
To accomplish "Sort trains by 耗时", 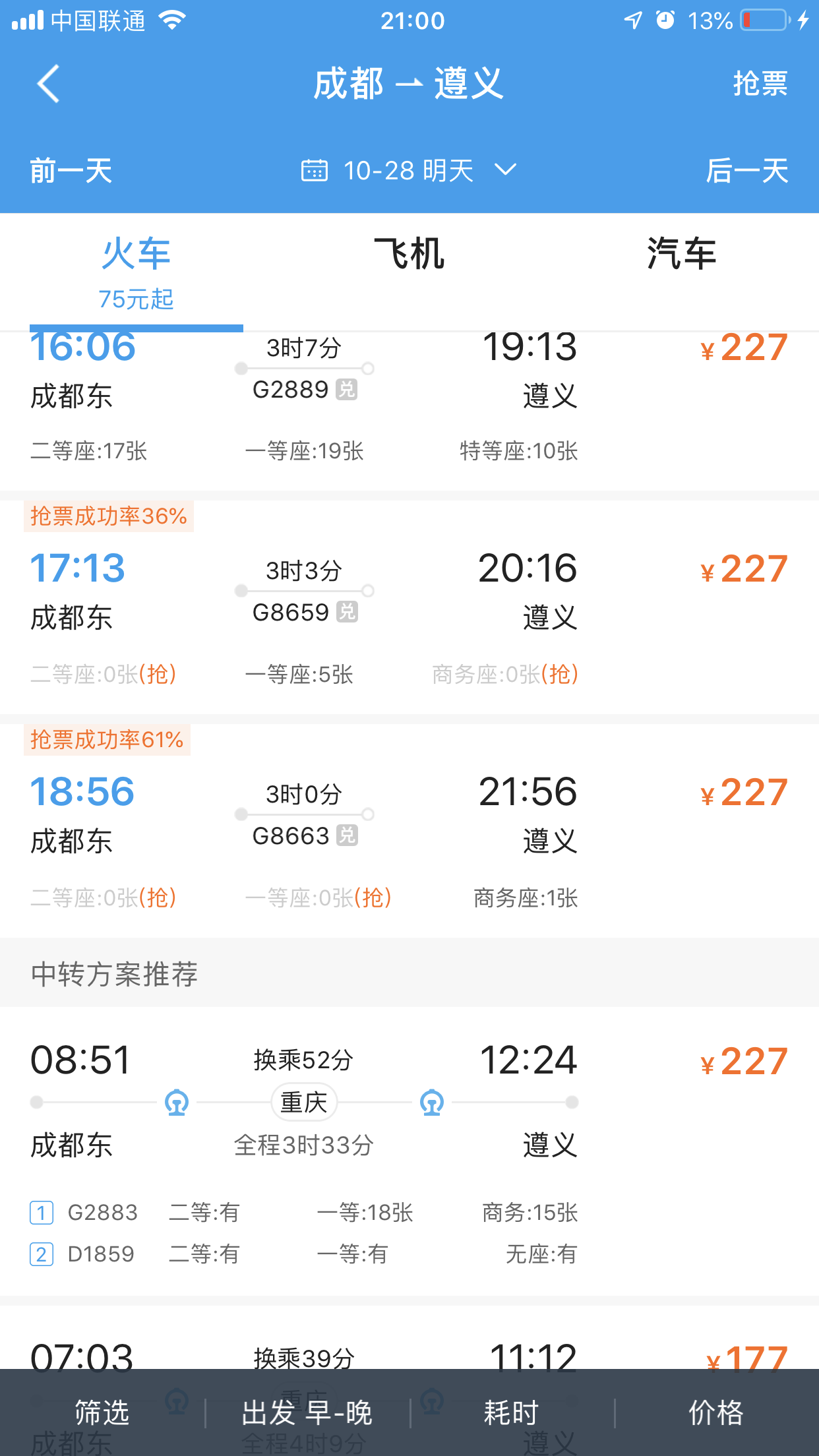I will (512, 1412).
